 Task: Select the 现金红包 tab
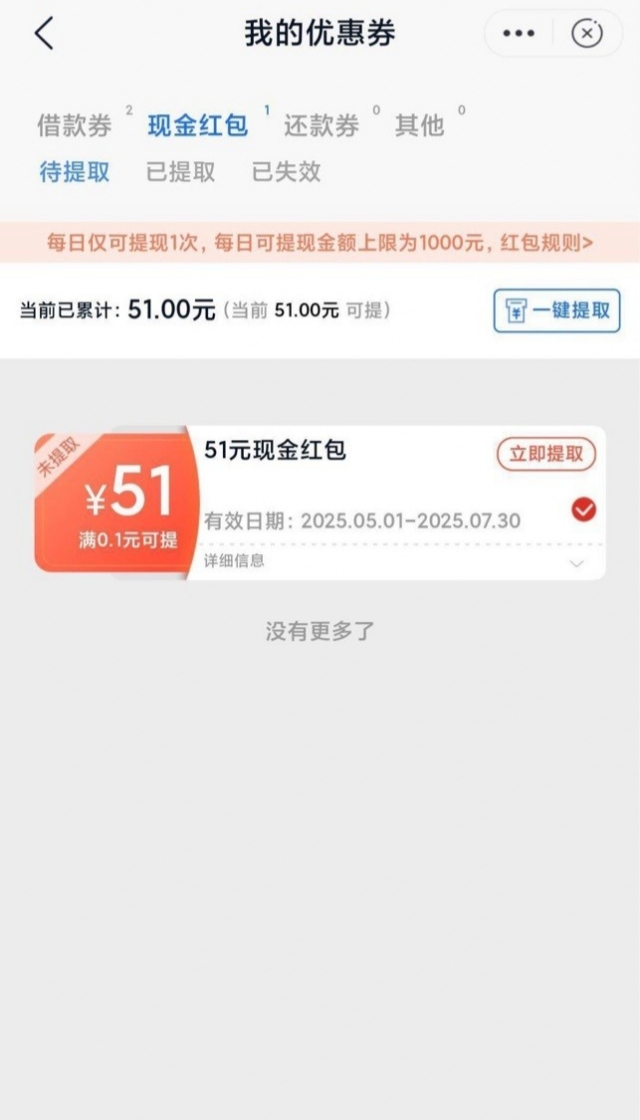197,126
